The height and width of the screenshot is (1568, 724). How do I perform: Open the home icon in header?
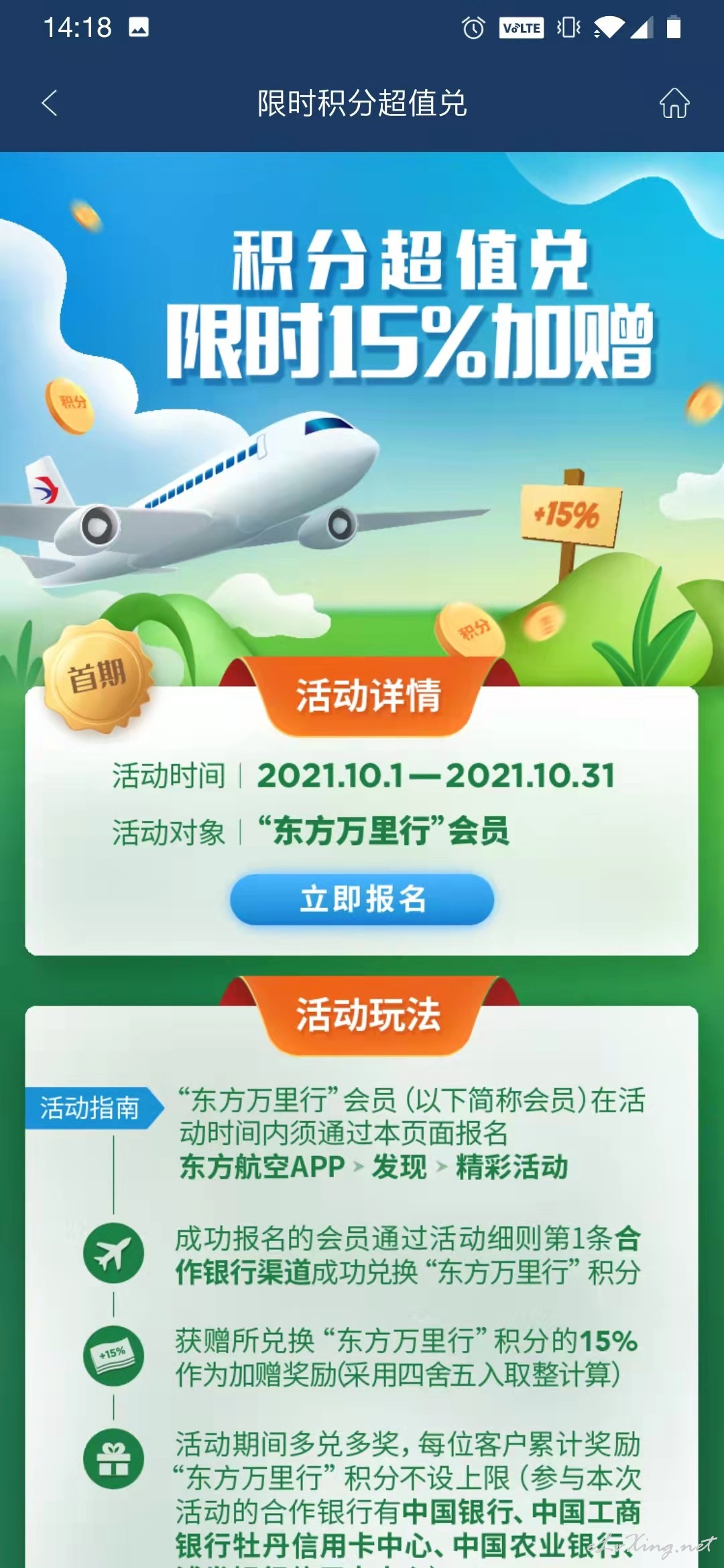674,103
